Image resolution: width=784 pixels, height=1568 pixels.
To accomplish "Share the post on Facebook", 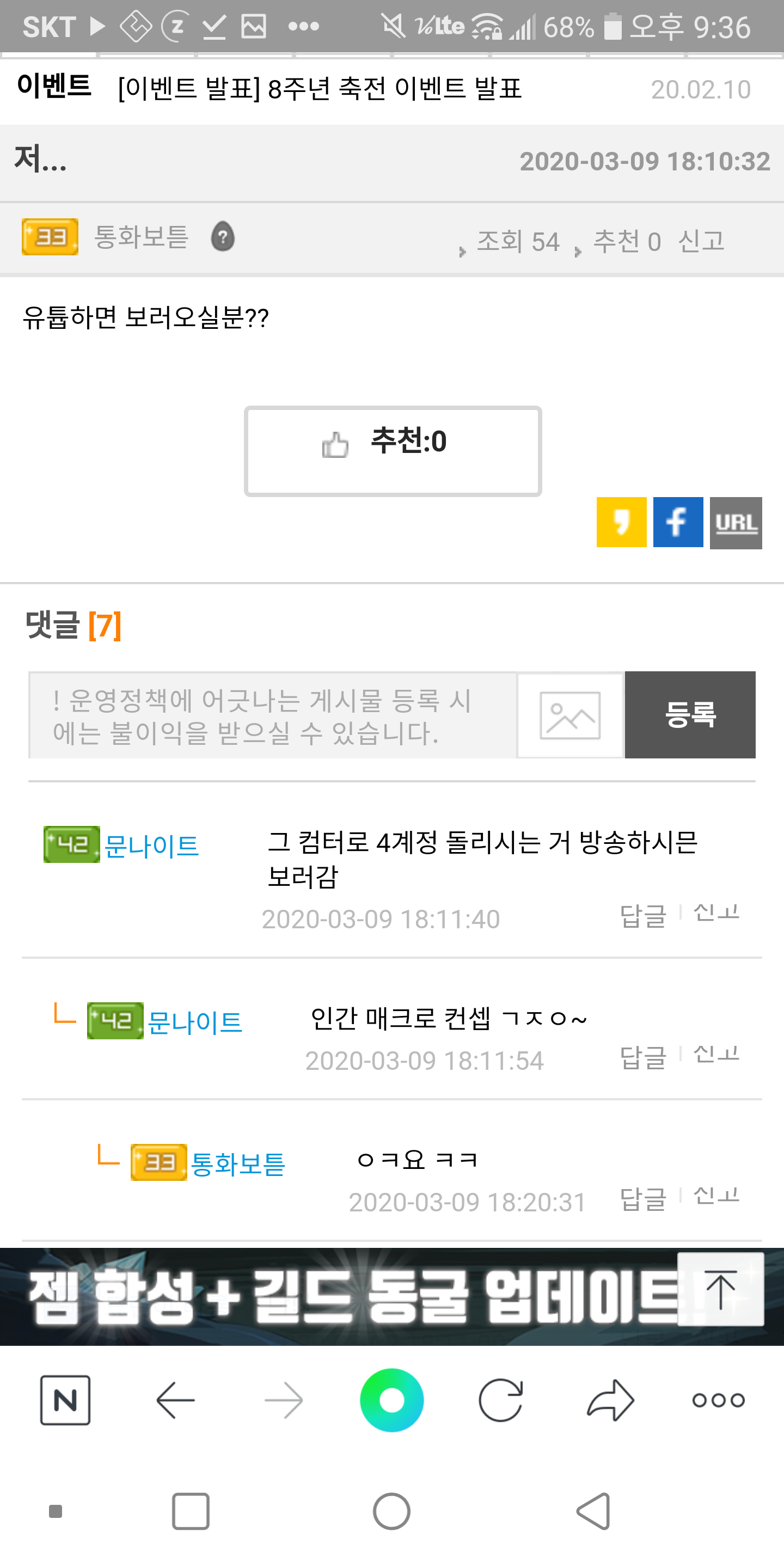I will (x=677, y=523).
